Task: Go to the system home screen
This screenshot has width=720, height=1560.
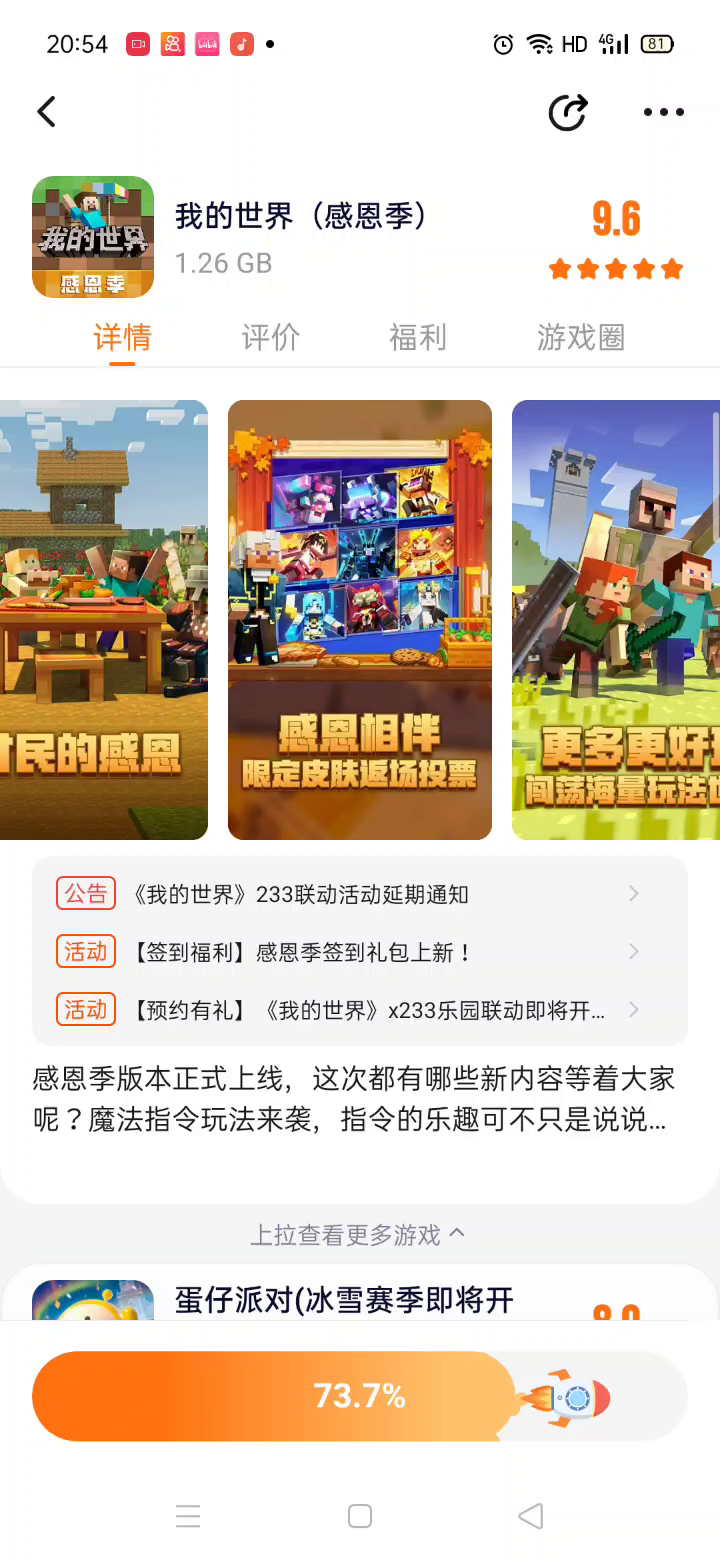Action: [x=360, y=1516]
